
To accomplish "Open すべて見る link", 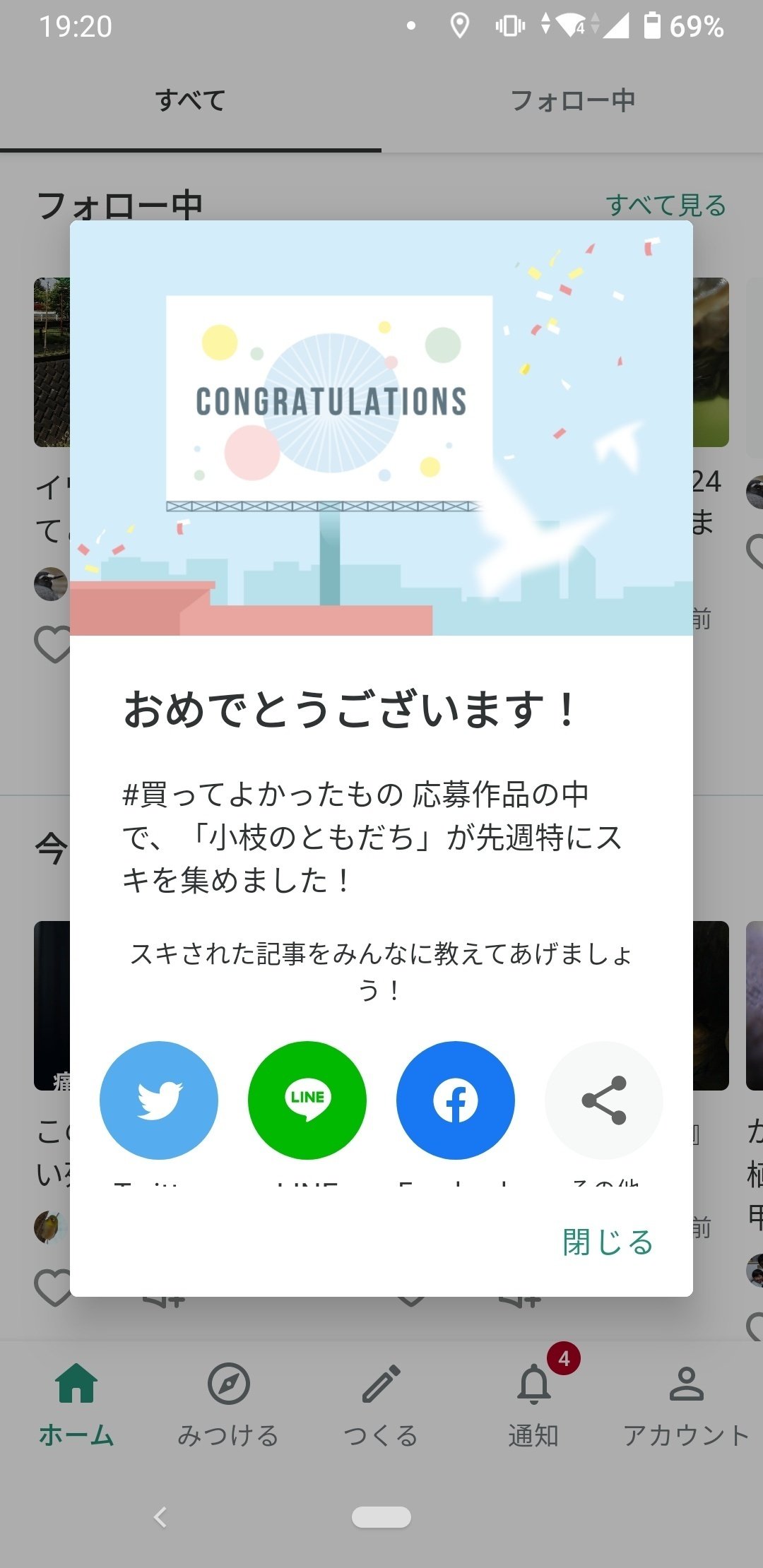I will (x=666, y=205).
